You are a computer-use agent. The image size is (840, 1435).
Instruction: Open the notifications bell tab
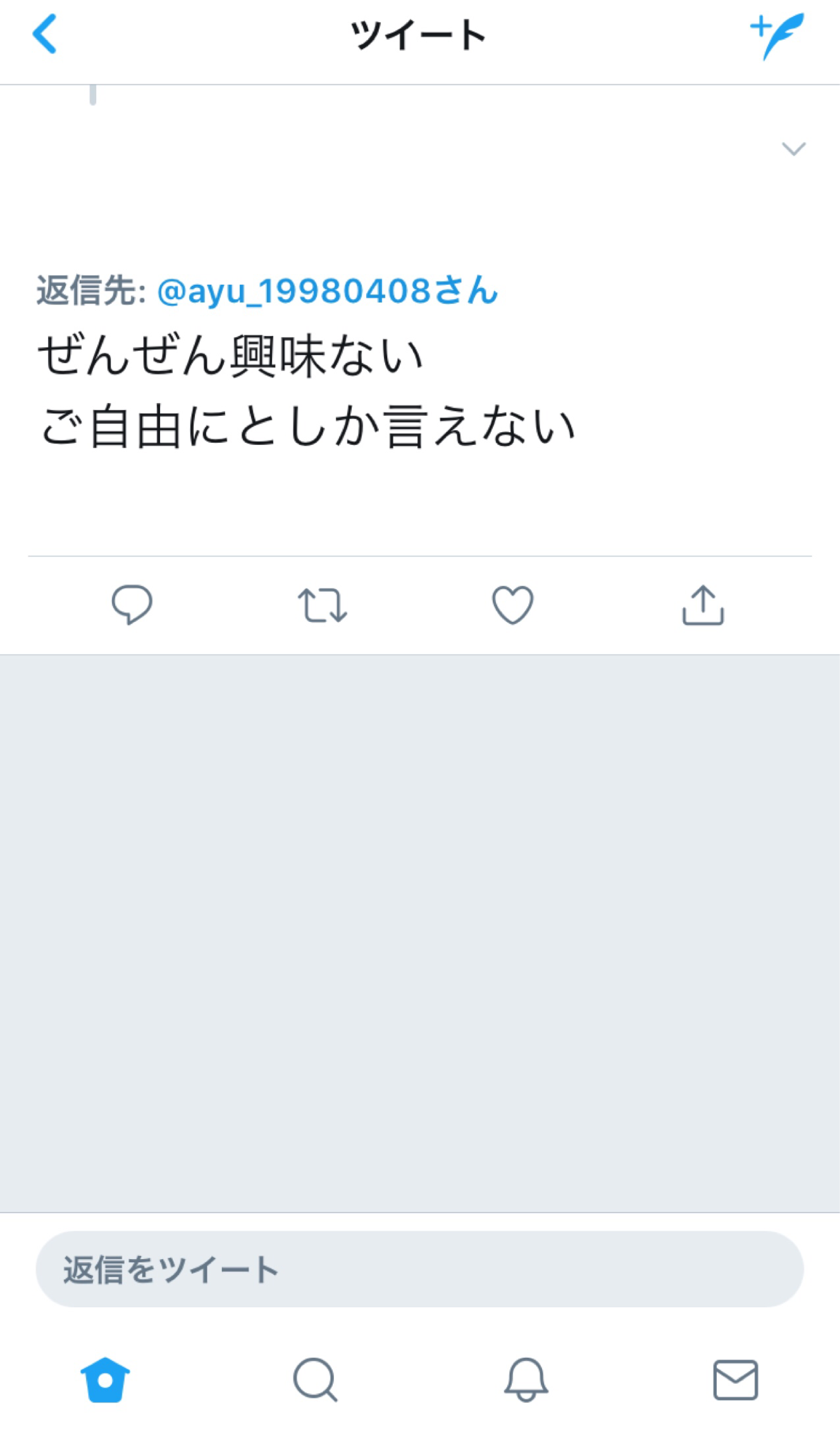pyautogui.click(x=526, y=1379)
